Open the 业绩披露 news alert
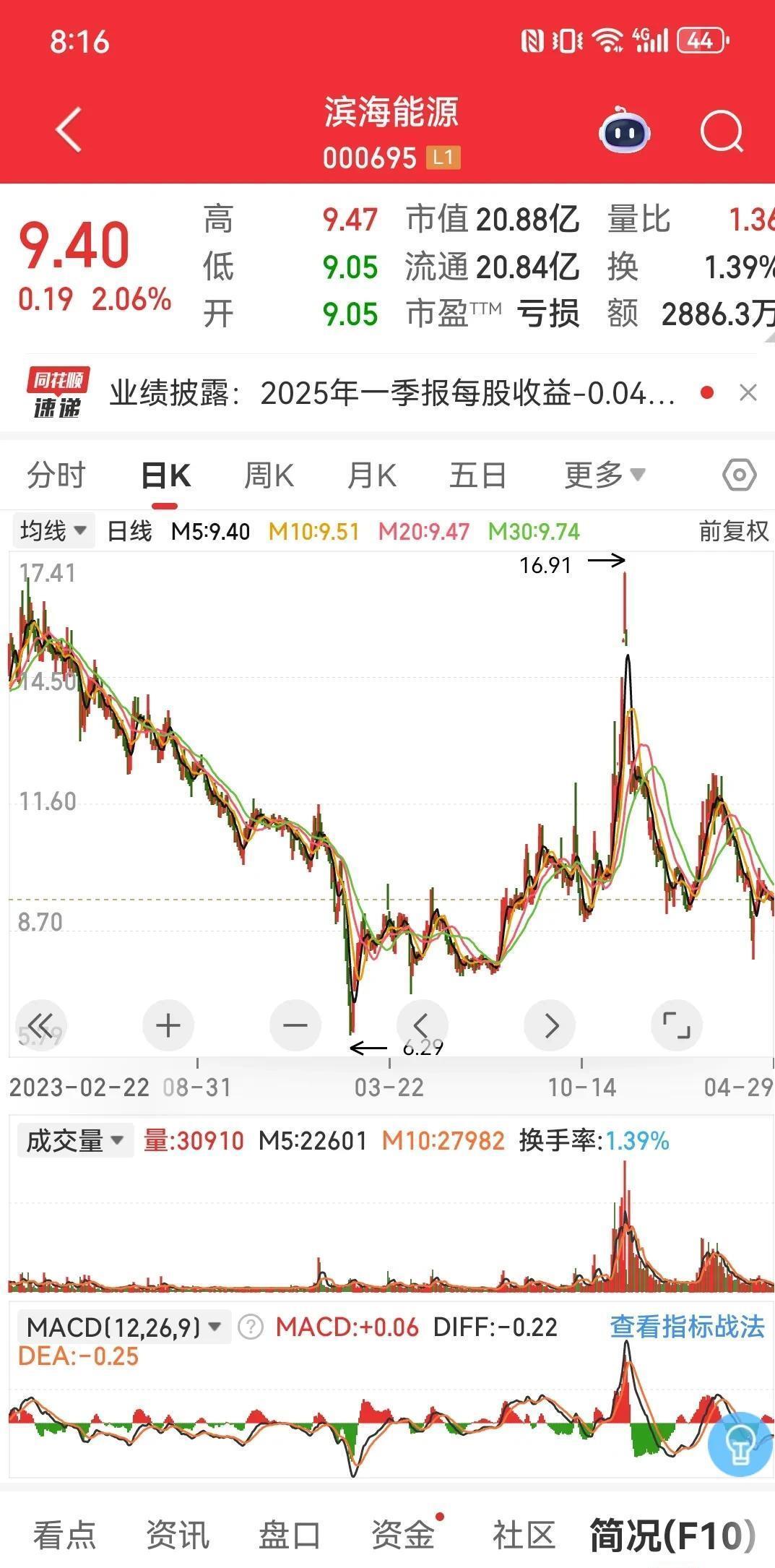The width and height of the screenshot is (775, 1568). (x=392, y=394)
